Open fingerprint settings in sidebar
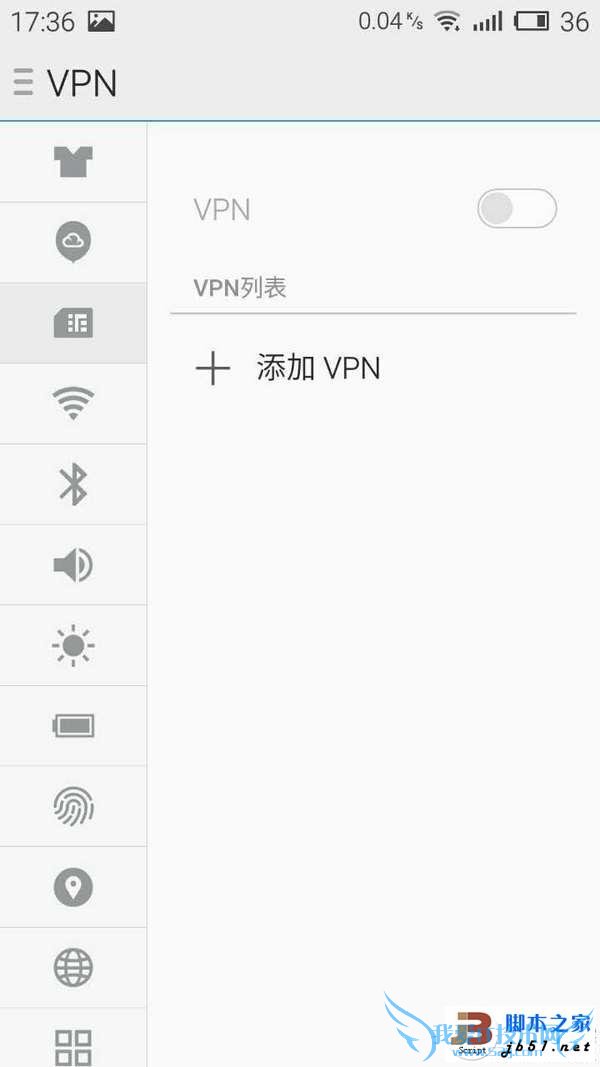The height and width of the screenshot is (1067, 600). click(x=73, y=806)
